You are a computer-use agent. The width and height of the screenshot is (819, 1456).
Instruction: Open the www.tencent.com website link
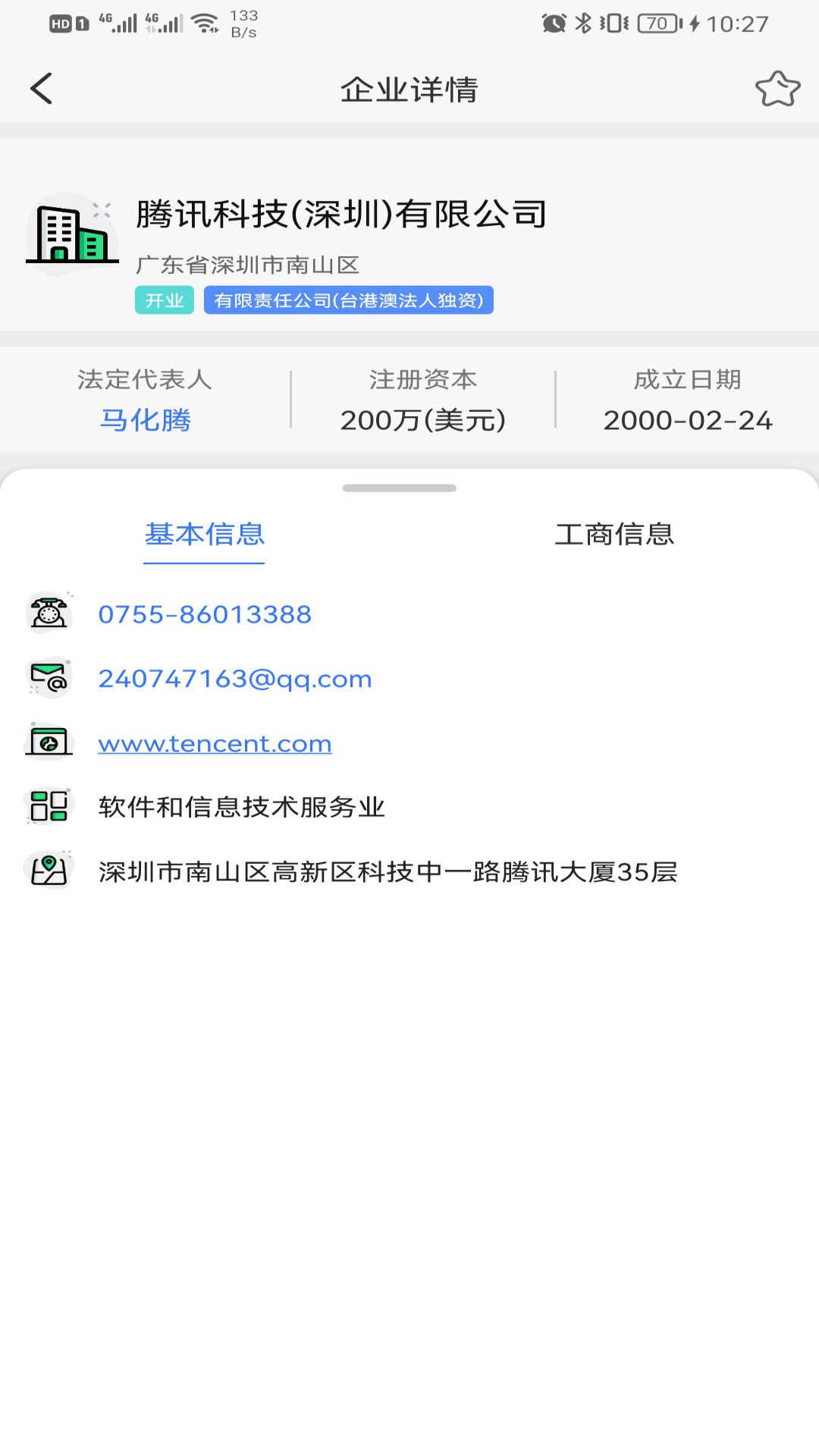[215, 743]
